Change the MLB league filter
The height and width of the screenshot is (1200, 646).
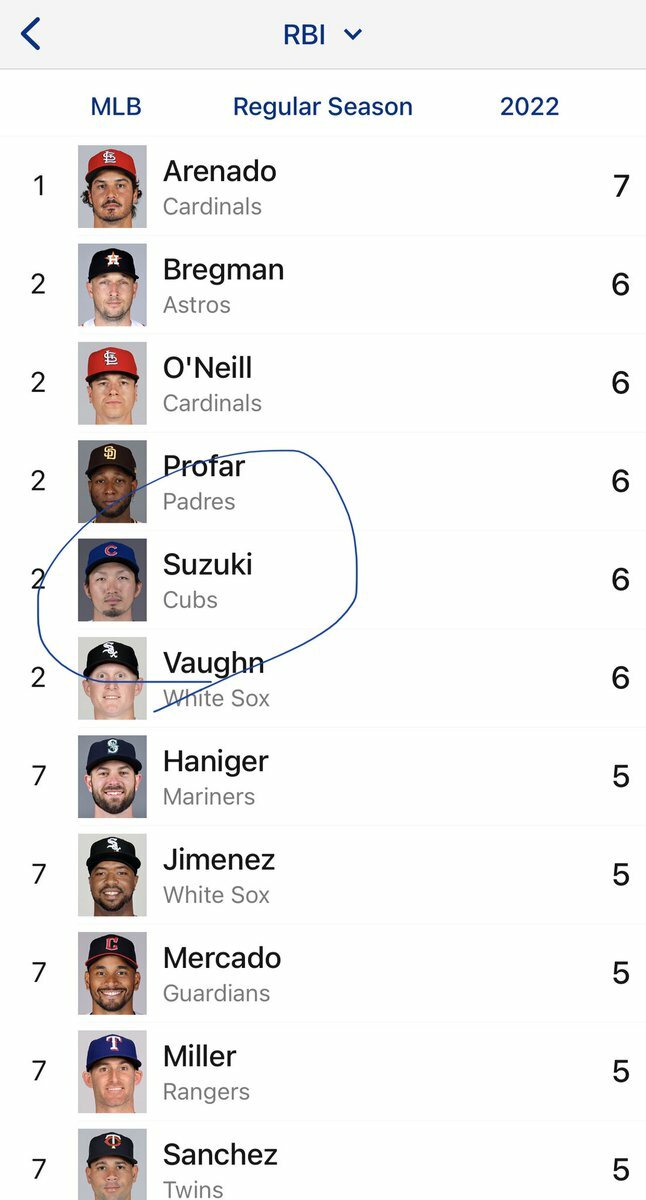coord(116,106)
